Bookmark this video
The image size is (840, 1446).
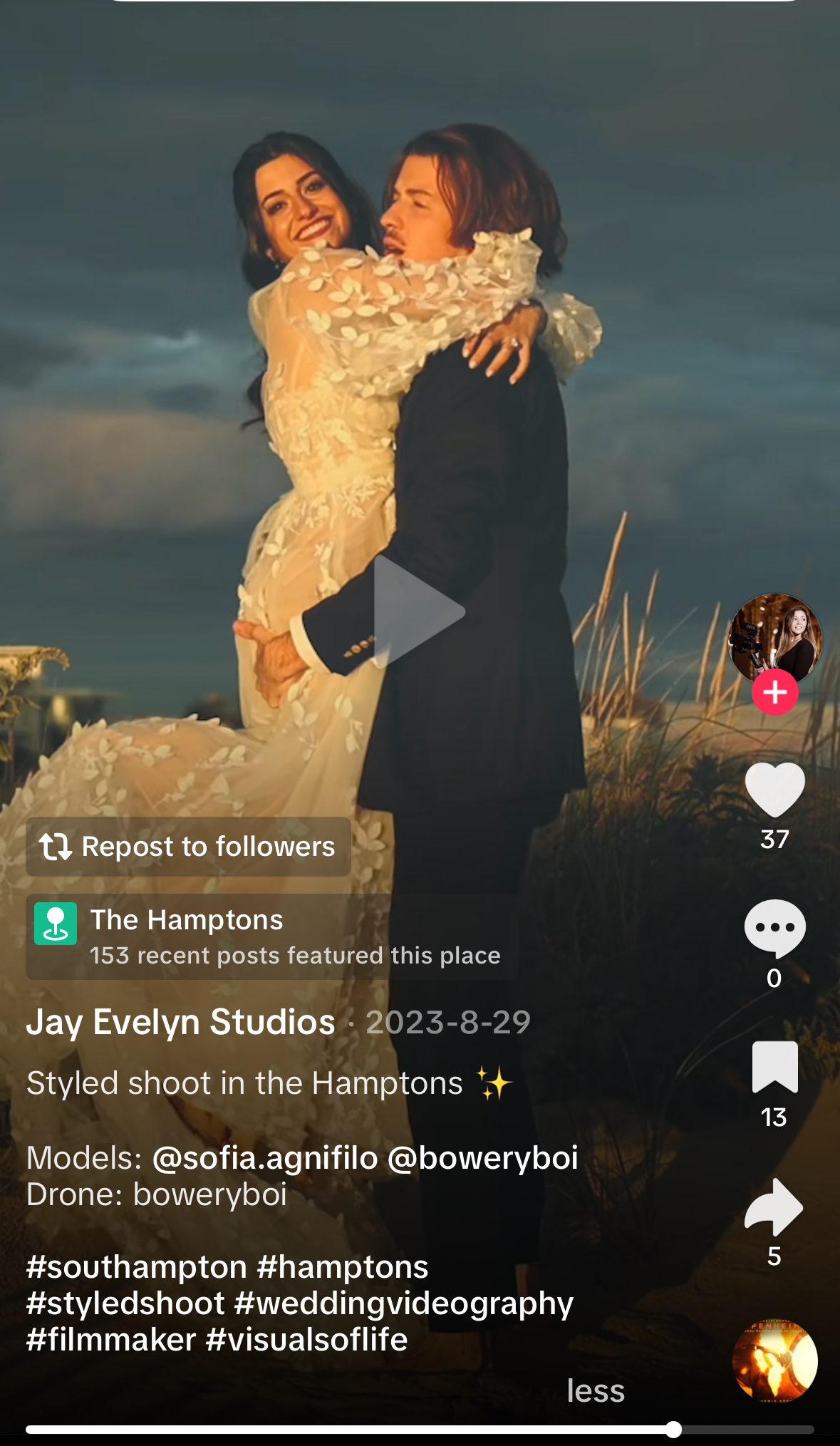774,1067
